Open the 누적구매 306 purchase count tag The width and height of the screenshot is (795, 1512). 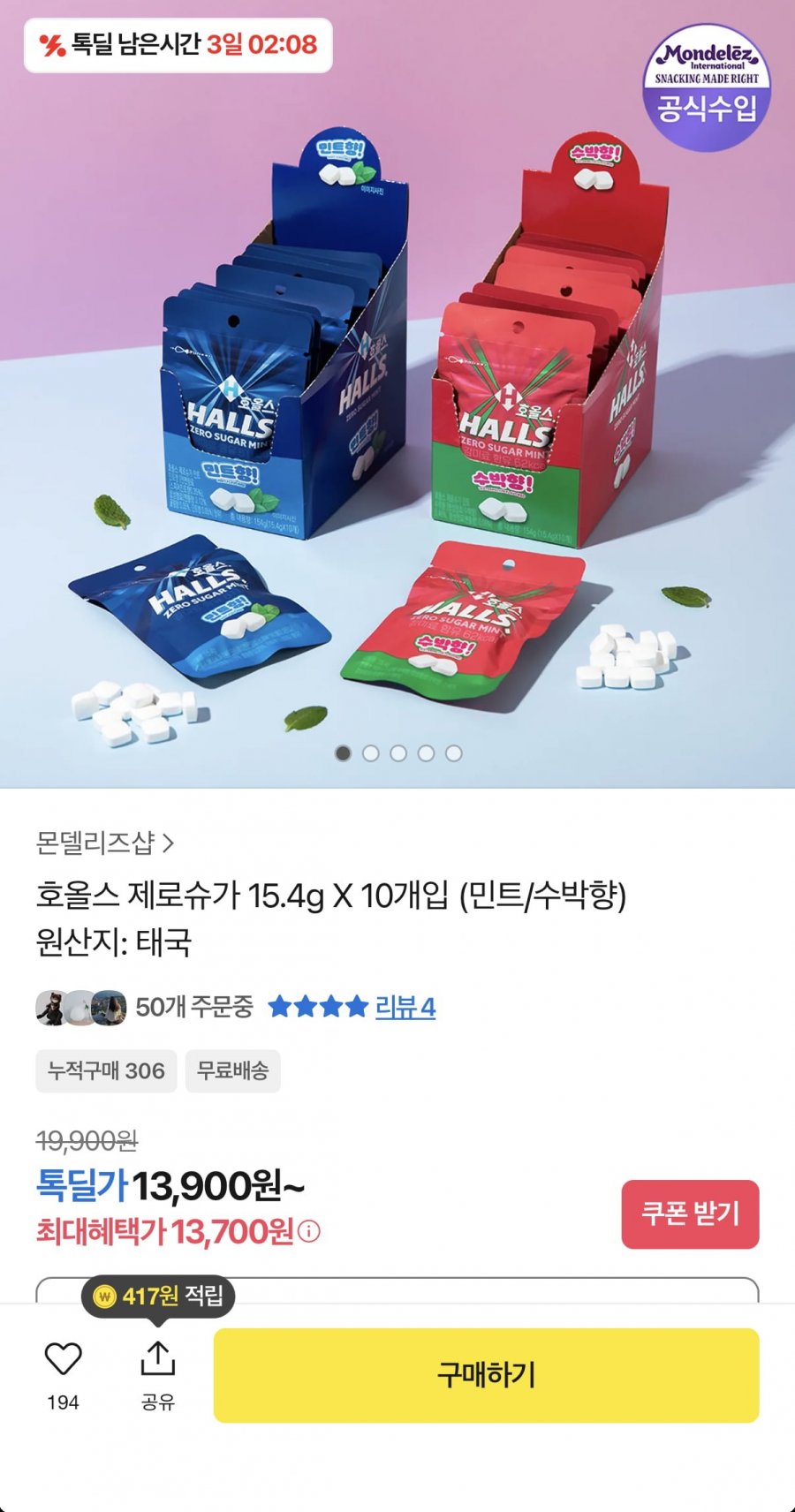click(x=106, y=1071)
